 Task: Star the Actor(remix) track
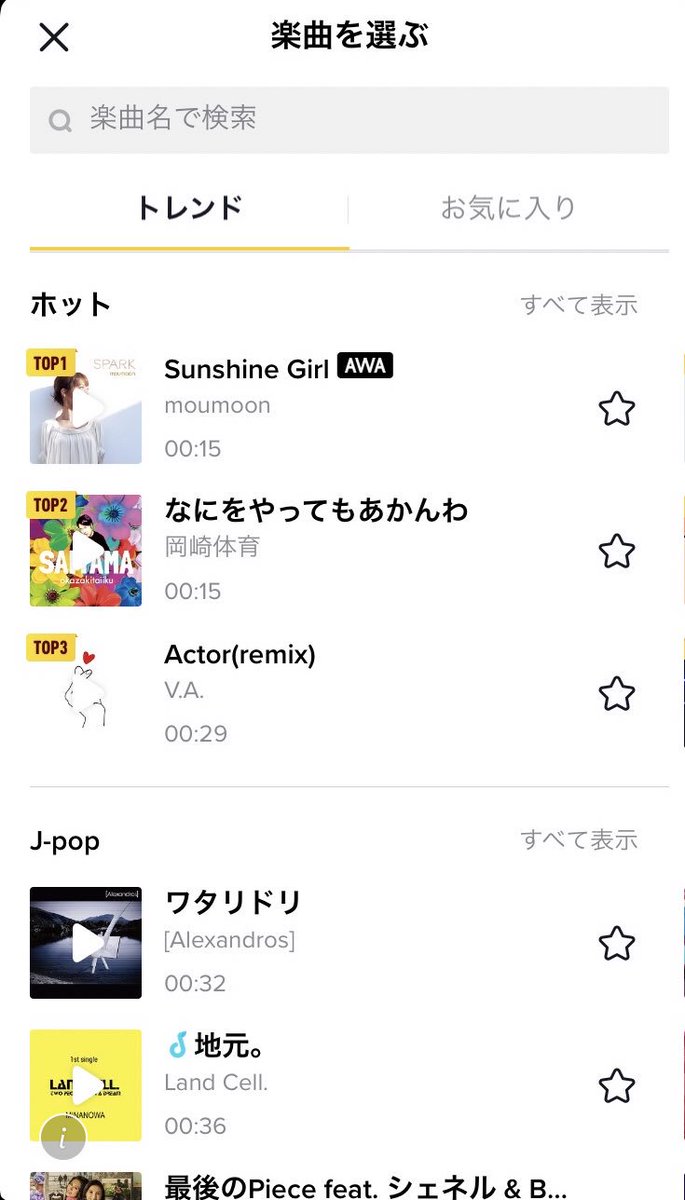pyautogui.click(x=616, y=693)
